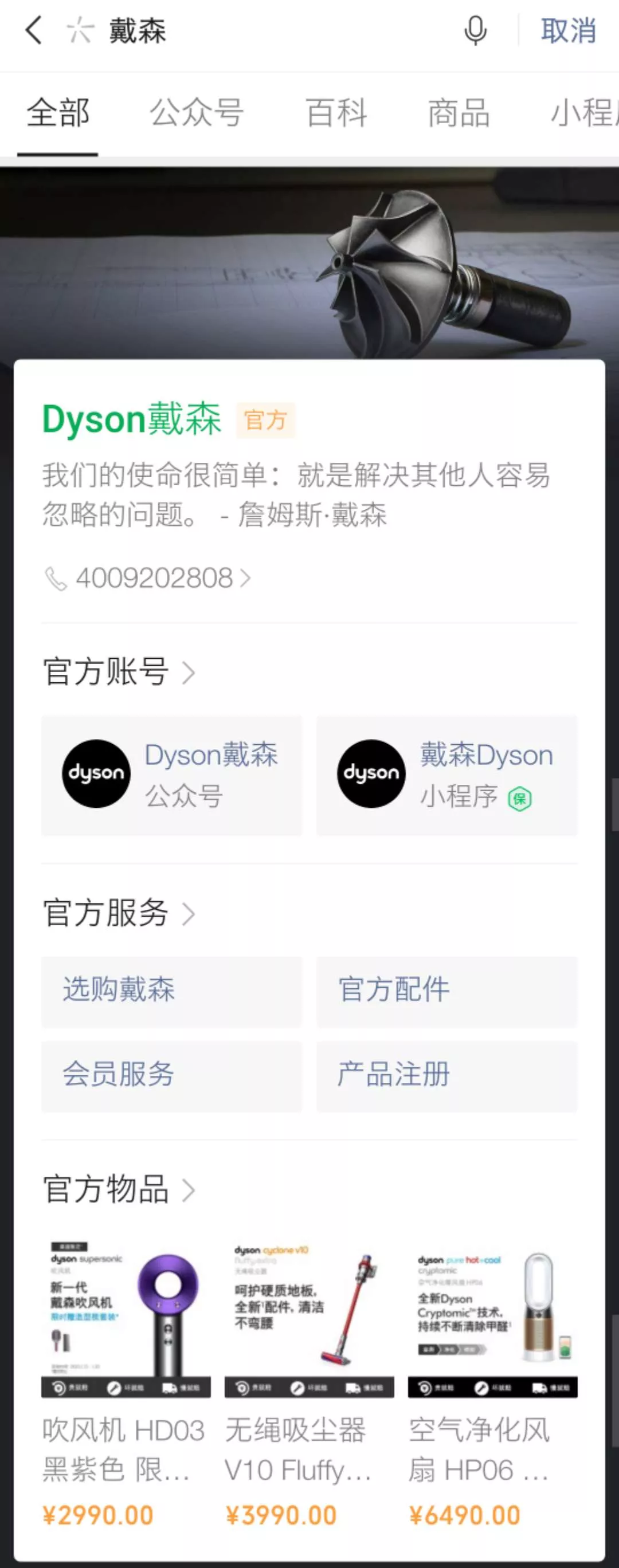Open the Dyson戴森 公众号 account
Image resolution: width=619 pixels, height=1568 pixels.
click(172, 775)
